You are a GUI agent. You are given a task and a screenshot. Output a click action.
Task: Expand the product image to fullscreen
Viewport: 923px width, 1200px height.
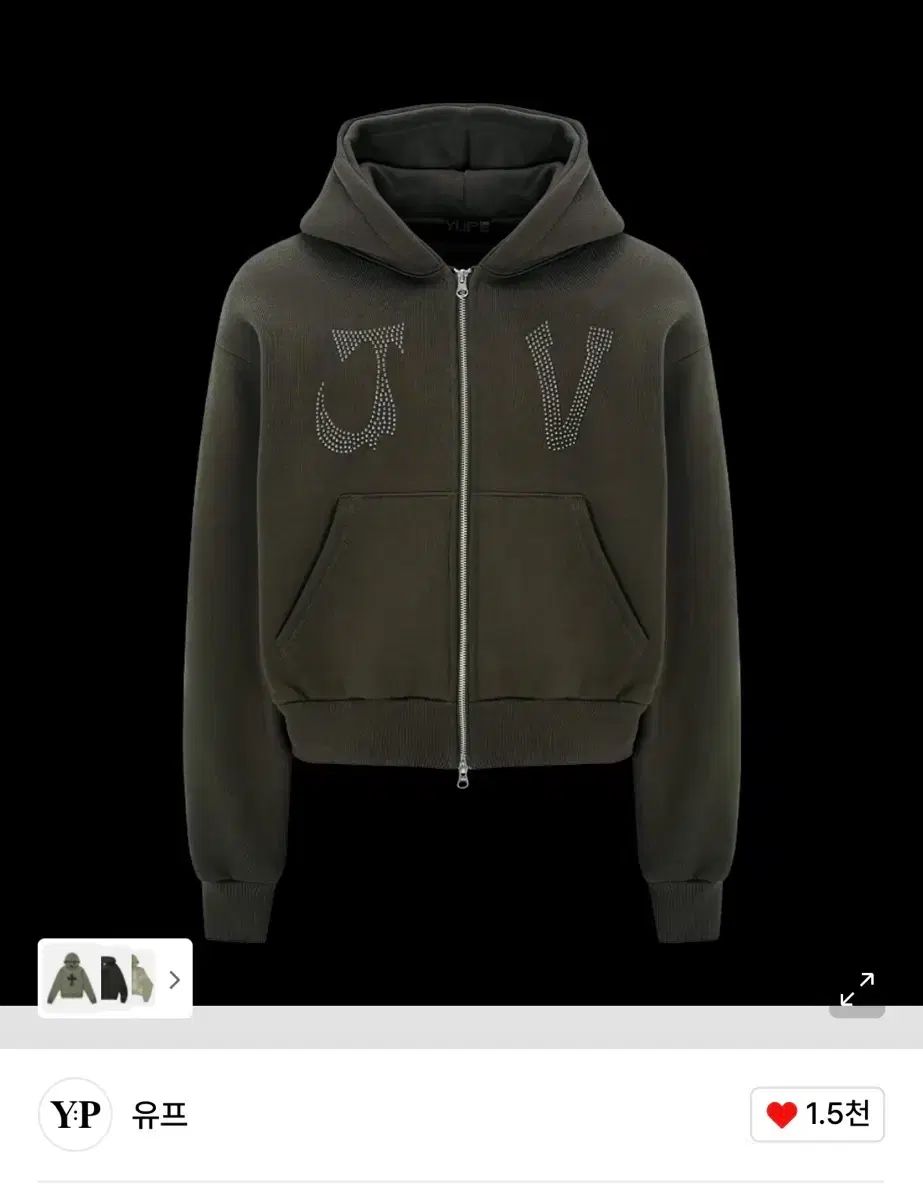(857, 988)
